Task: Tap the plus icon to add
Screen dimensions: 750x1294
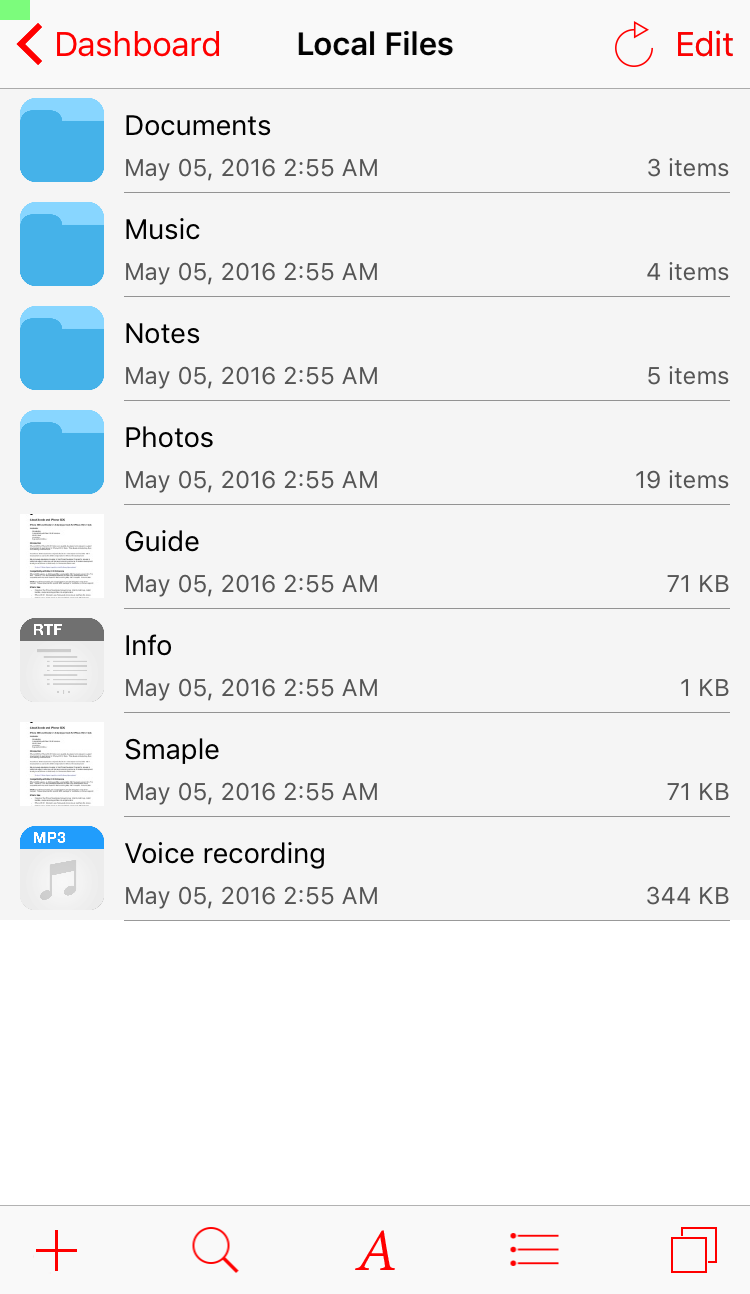Action: 56,1250
